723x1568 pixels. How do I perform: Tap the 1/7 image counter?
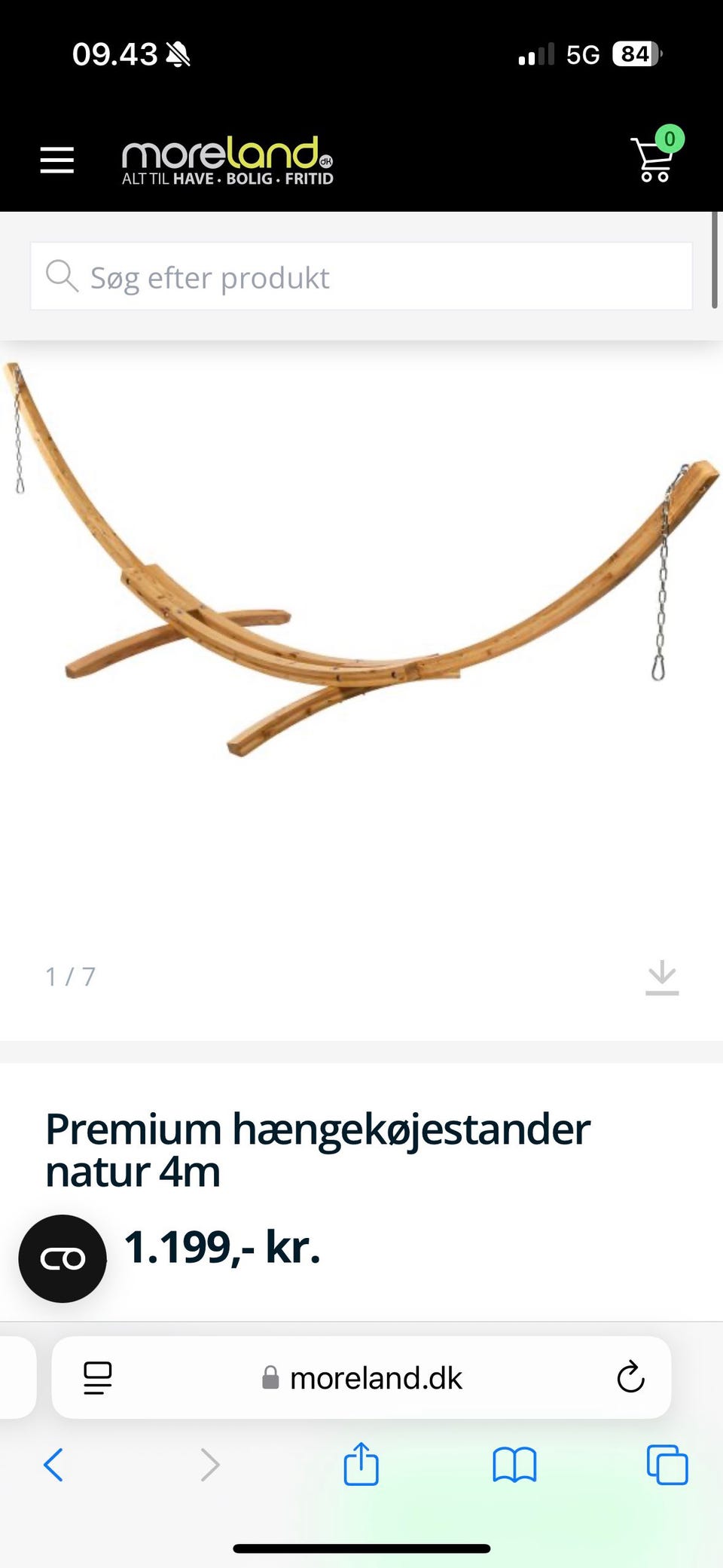click(70, 977)
